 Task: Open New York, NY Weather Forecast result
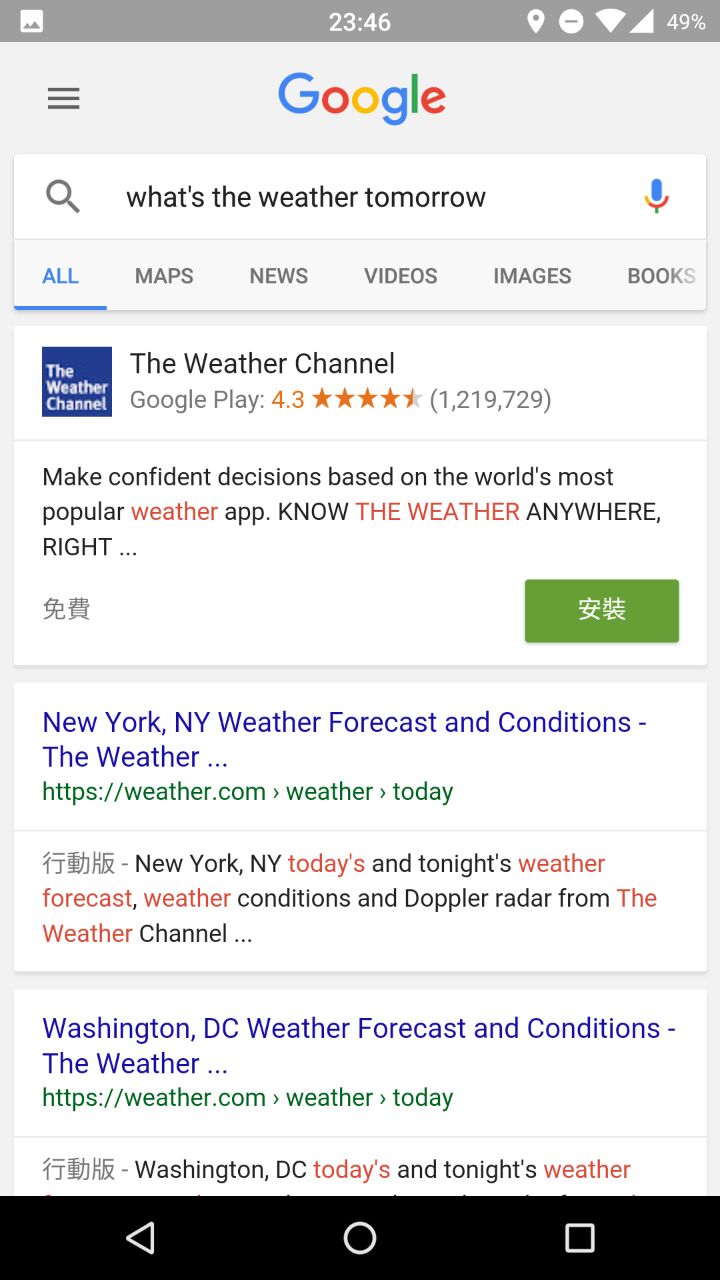pyautogui.click(x=344, y=739)
